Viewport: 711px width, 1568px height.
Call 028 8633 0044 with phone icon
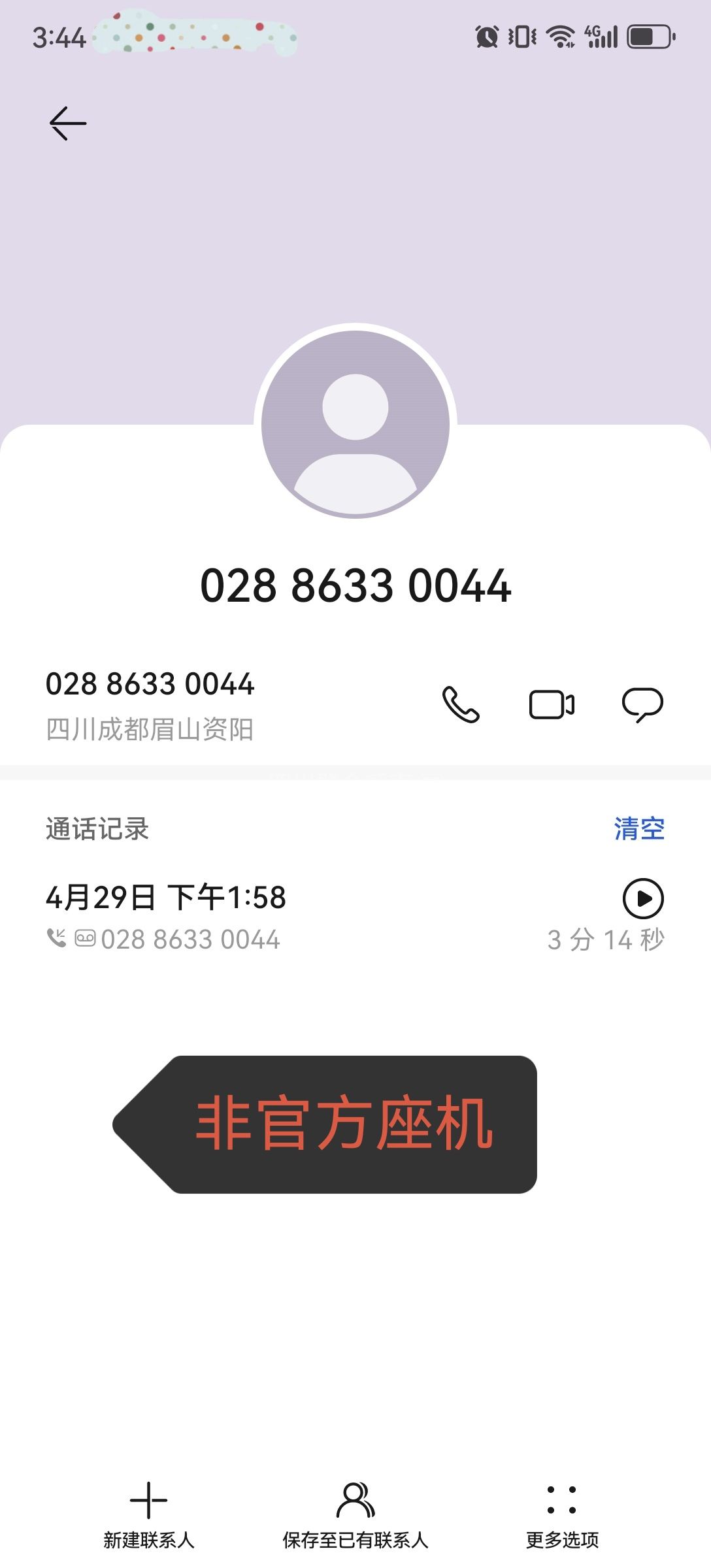[461, 705]
